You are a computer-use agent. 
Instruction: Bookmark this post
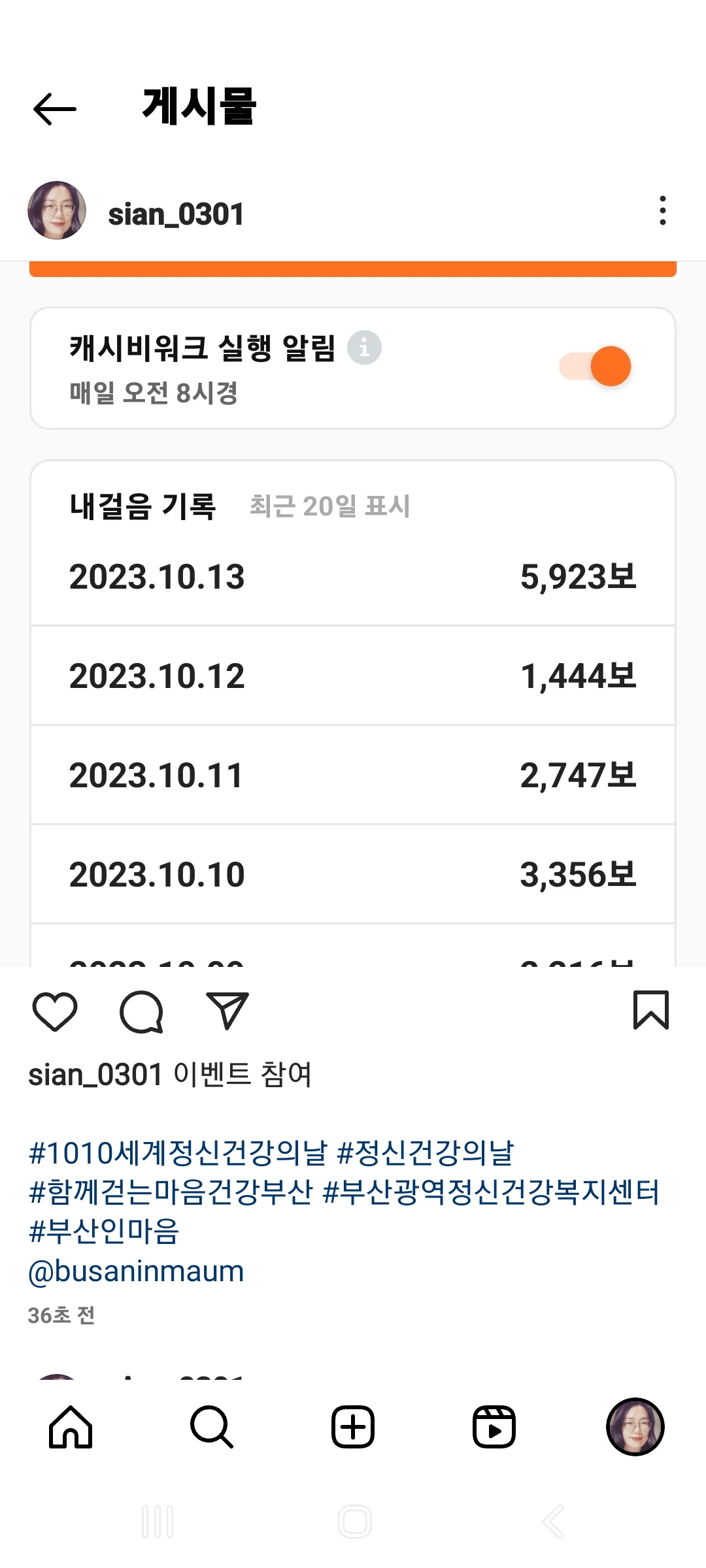[x=650, y=1010]
